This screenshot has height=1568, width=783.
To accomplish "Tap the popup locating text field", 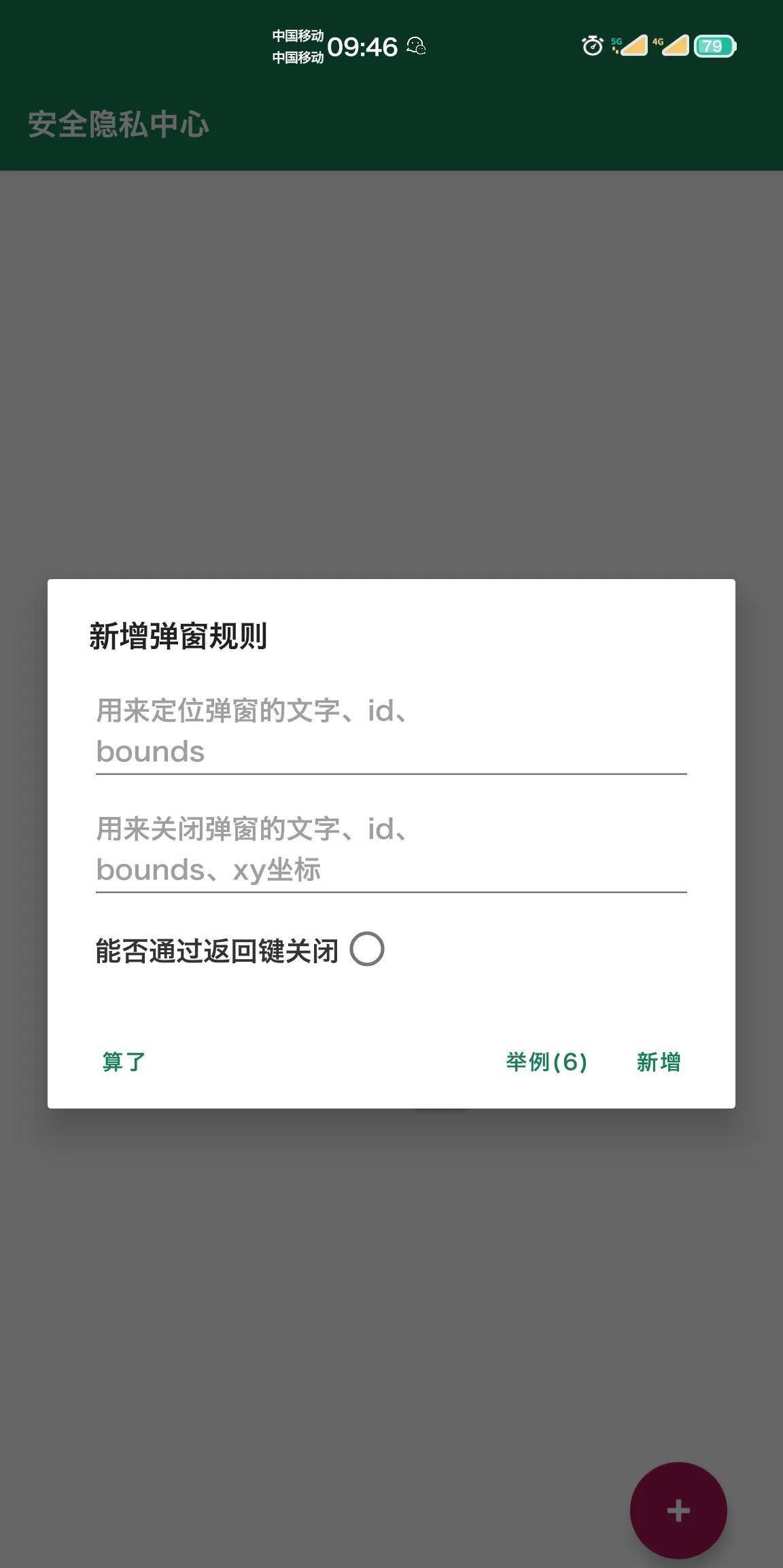I will click(391, 732).
